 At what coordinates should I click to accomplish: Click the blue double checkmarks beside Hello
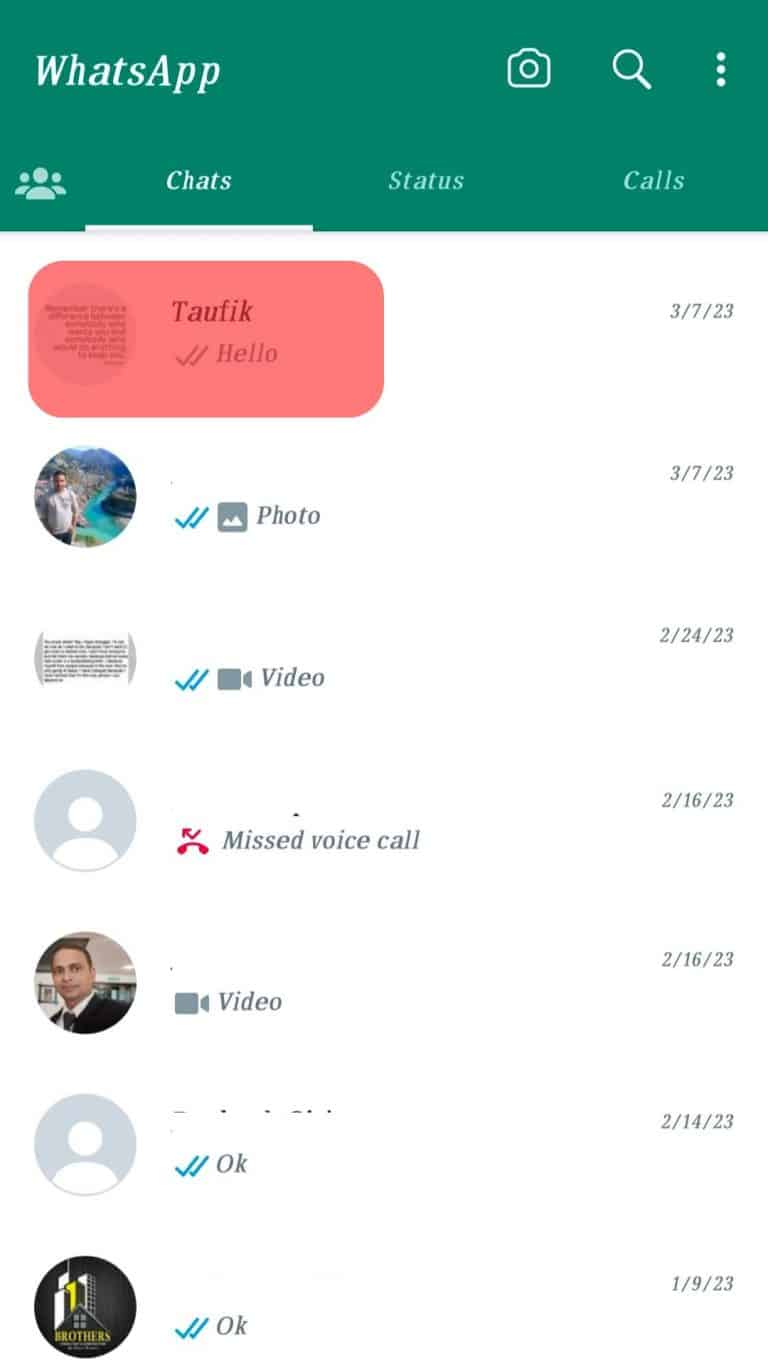point(193,352)
